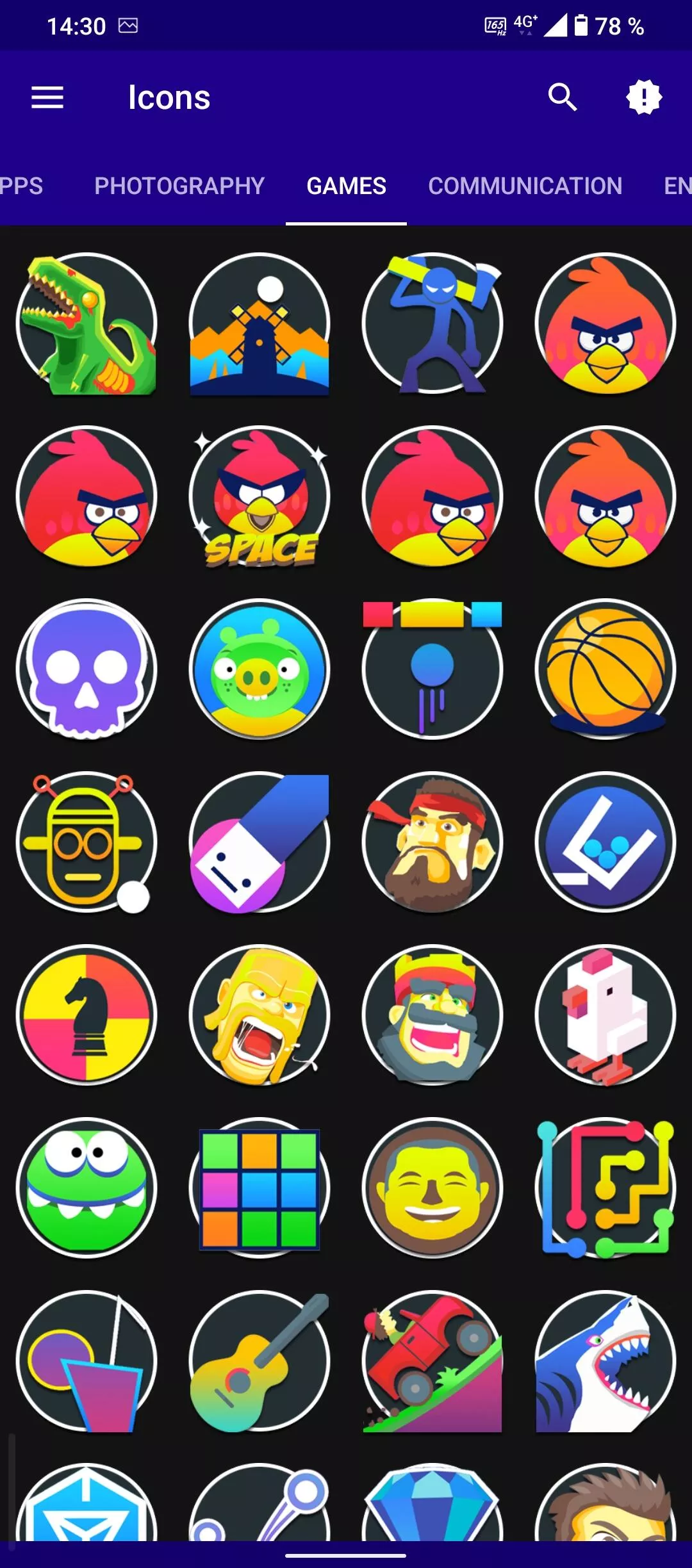This screenshot has width=692, height=1568.
Task: Open the guitar icon
Action: (259, 1361)
